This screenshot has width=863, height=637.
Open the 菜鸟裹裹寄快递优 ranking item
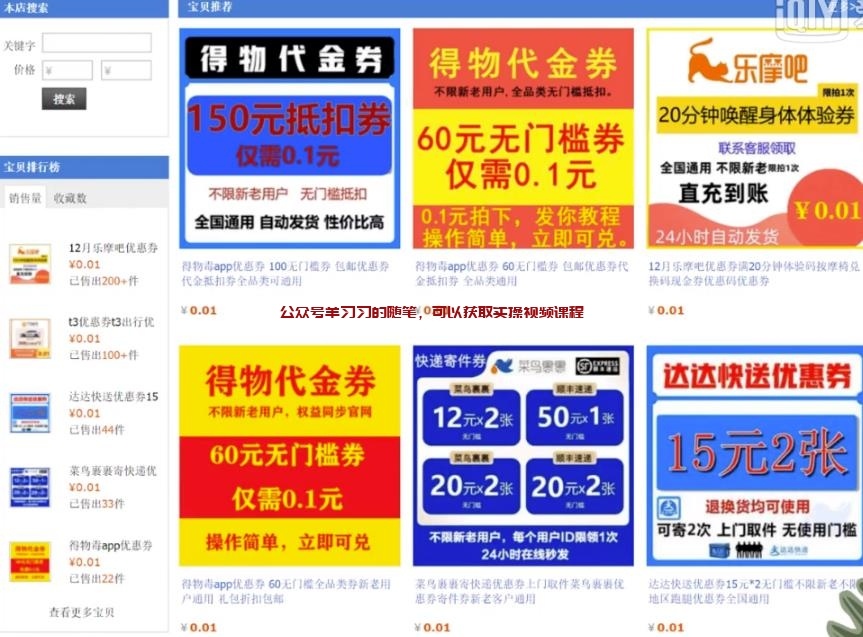113,471
